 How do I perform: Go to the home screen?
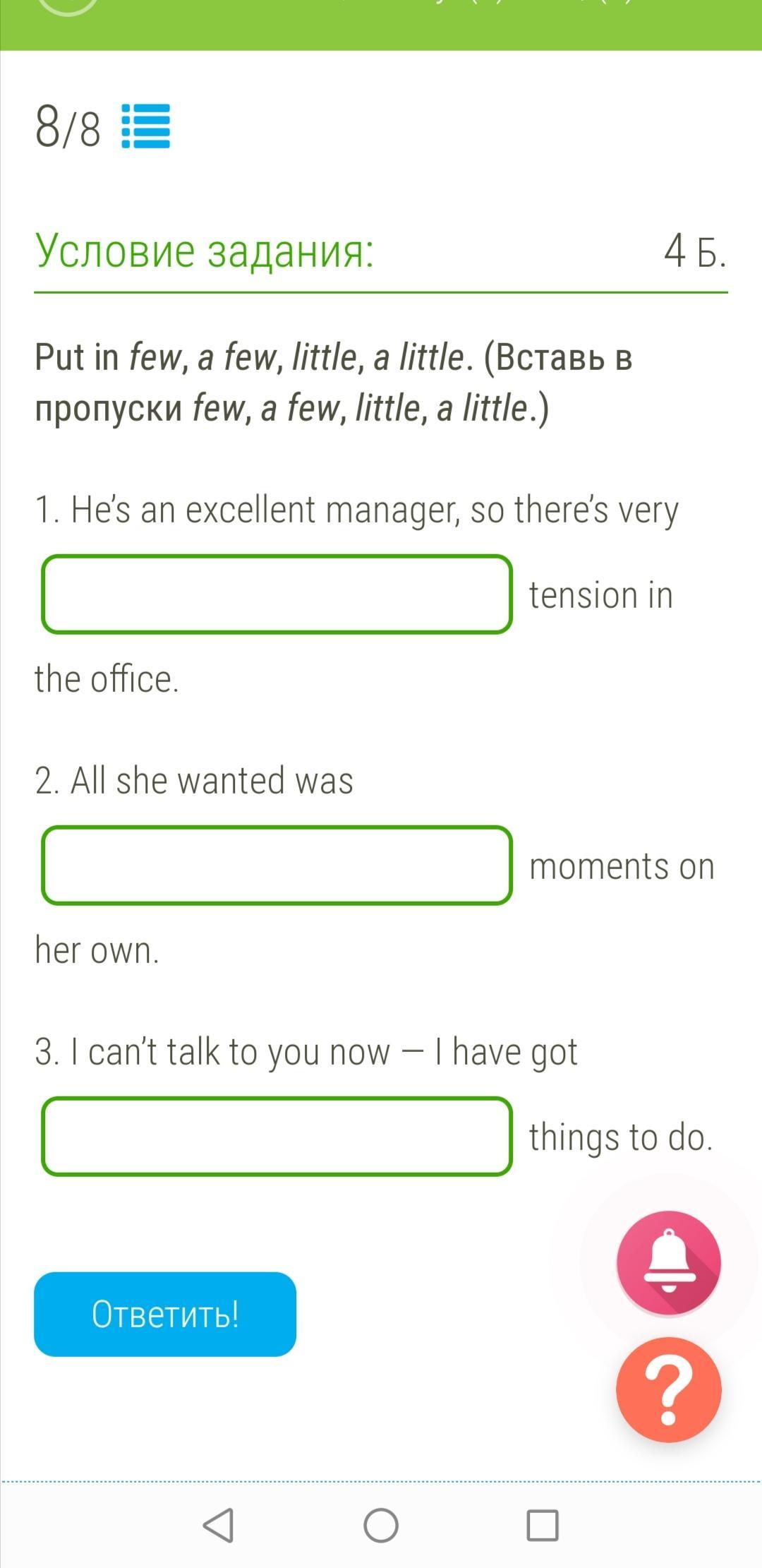pos(381,1525)
